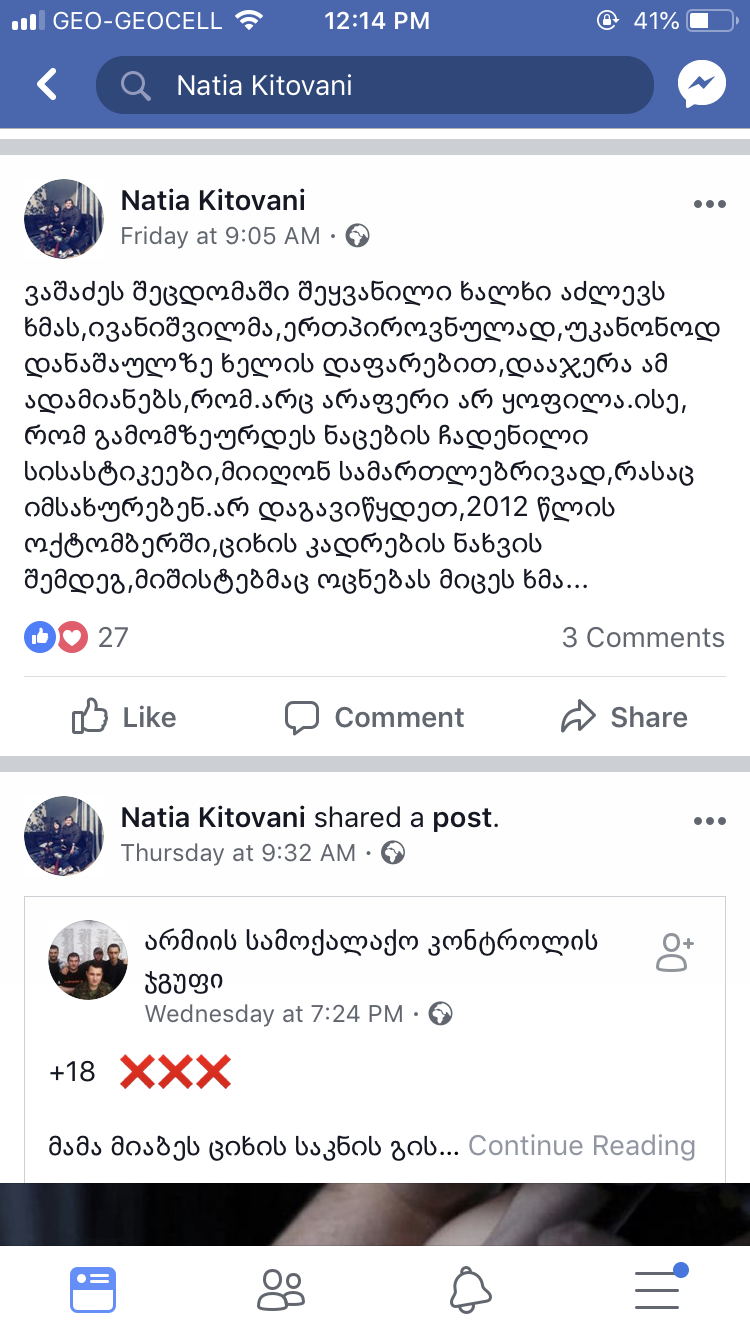Open the hamburger menu tab
Viewport: 750px width, 1334px height.
coord(658,1290)
